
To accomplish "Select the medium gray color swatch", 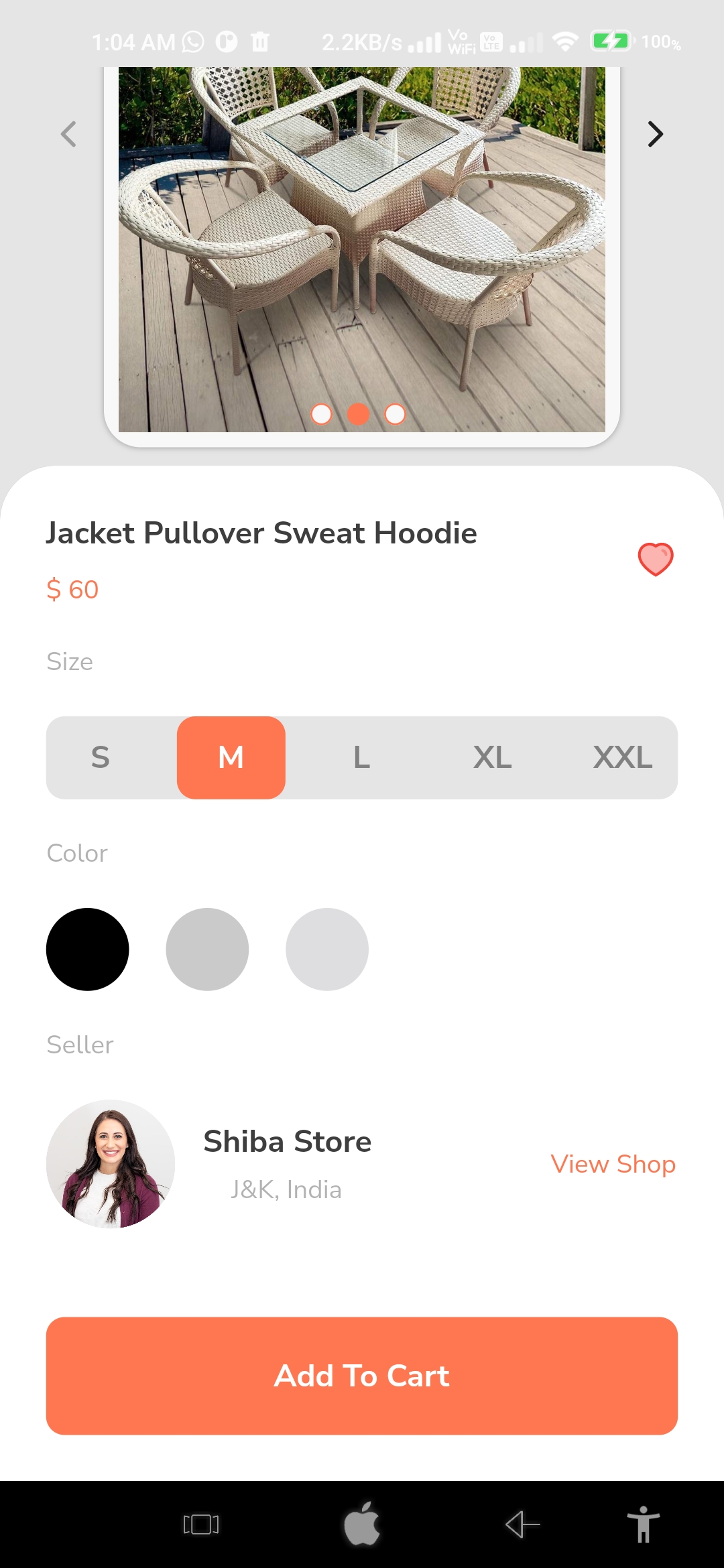I will [x=207, y=949].
